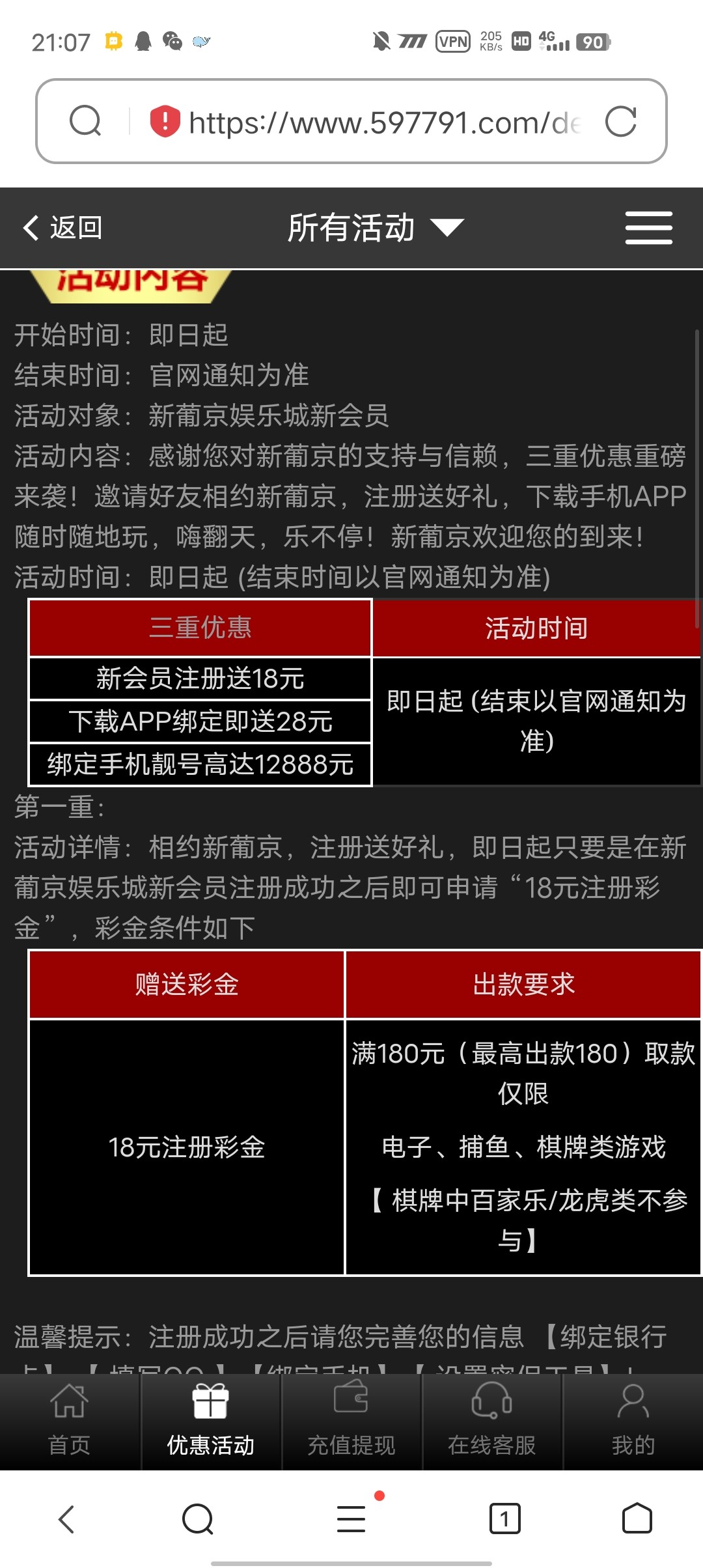Go to the browser home page
The image size is (703, 1568).
[637, 1519]
